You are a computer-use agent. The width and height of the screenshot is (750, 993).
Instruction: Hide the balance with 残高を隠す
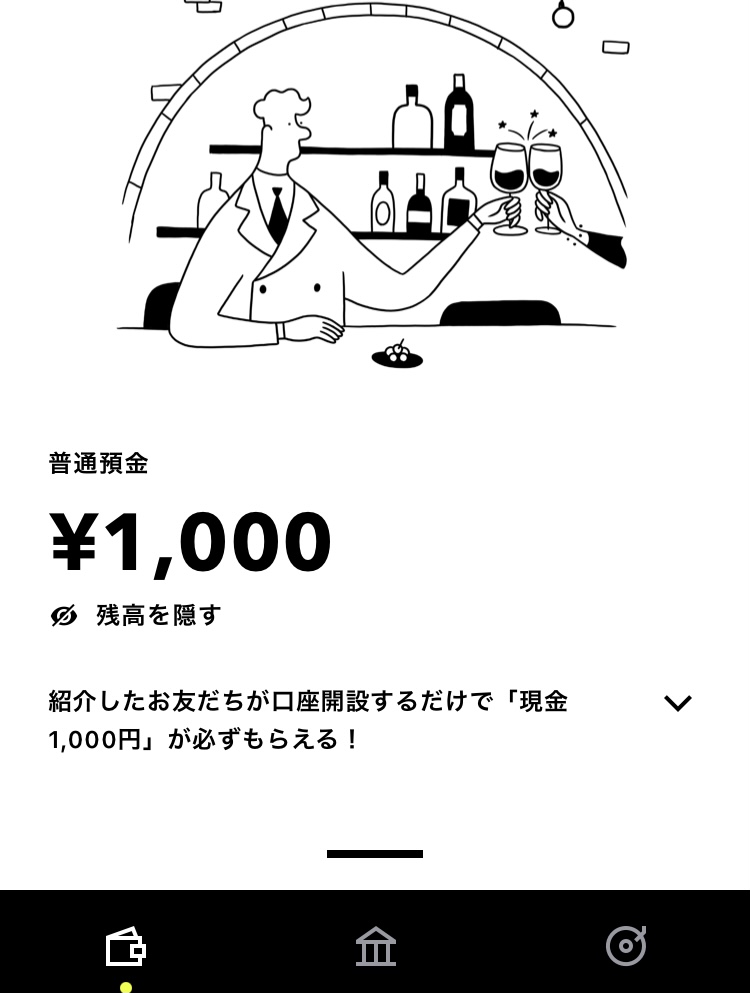(x=136, y=616)
